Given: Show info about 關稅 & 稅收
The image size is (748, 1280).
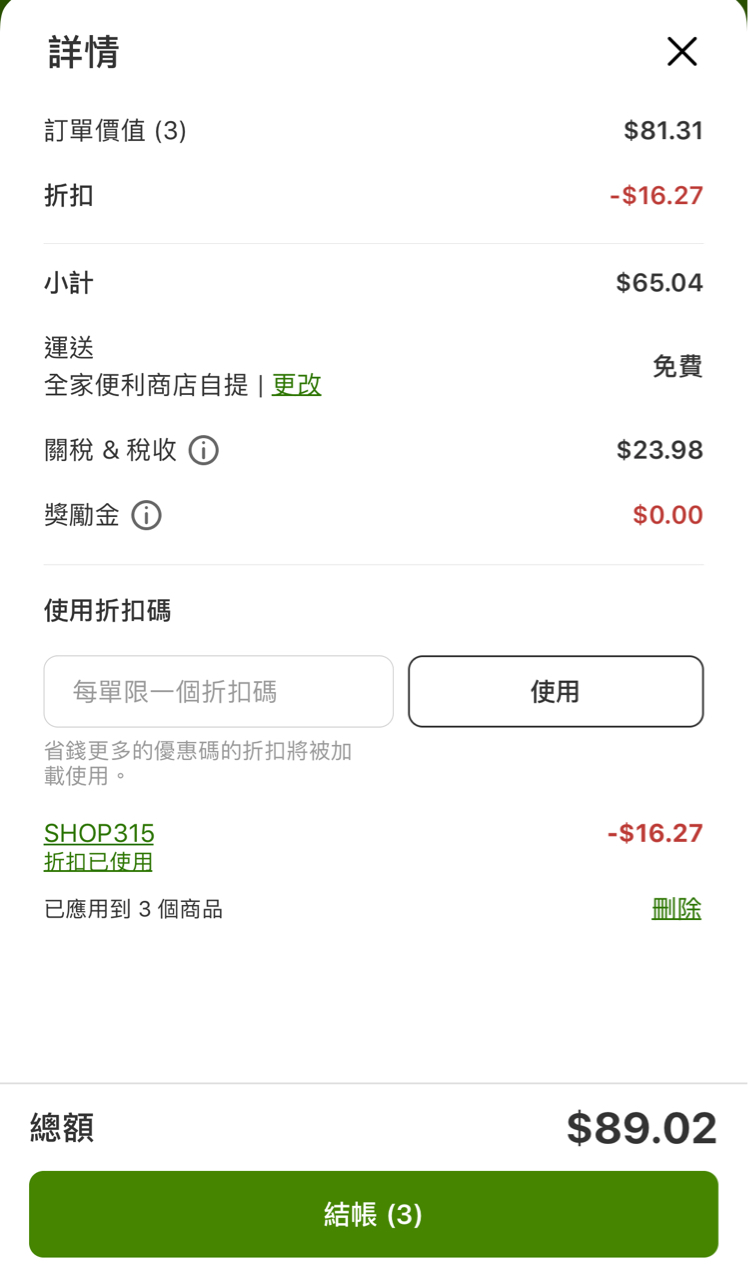Looking at the screenshot, I should tap(204, 451).
